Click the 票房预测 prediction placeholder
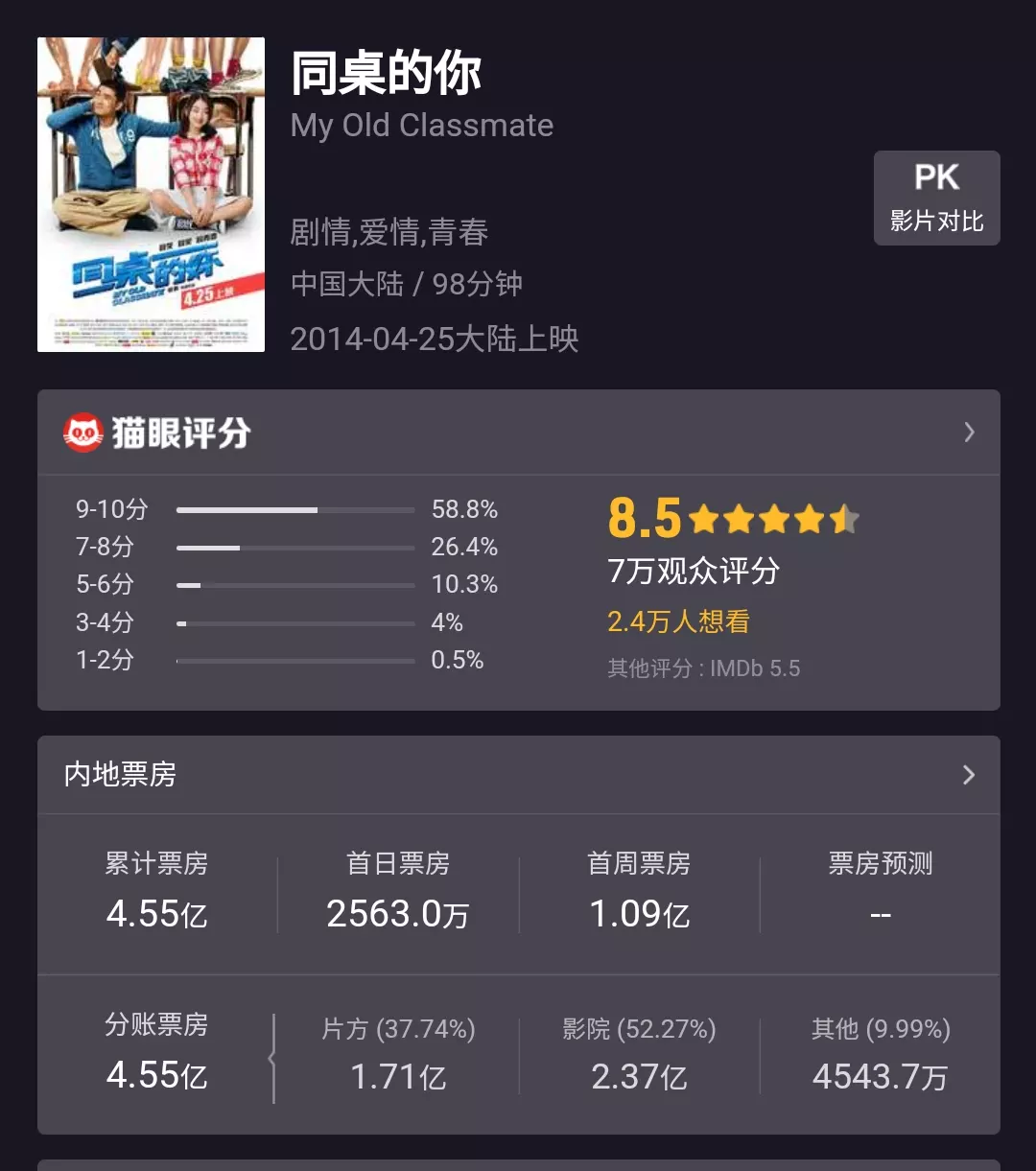Viewport: 1036px width, 1171px height. [x=879, y=913]
